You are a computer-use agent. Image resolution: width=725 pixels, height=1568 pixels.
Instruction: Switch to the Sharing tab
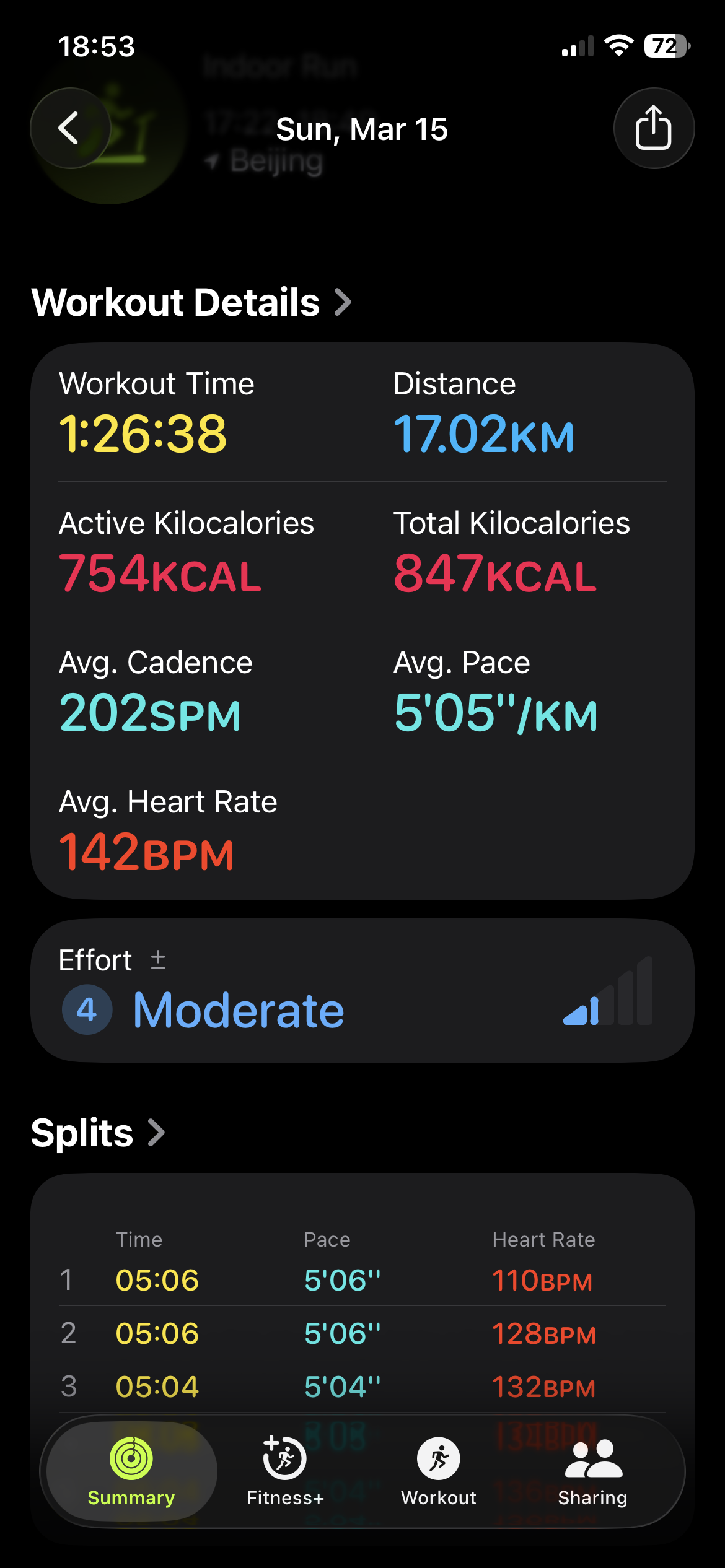coord(592,1471)
